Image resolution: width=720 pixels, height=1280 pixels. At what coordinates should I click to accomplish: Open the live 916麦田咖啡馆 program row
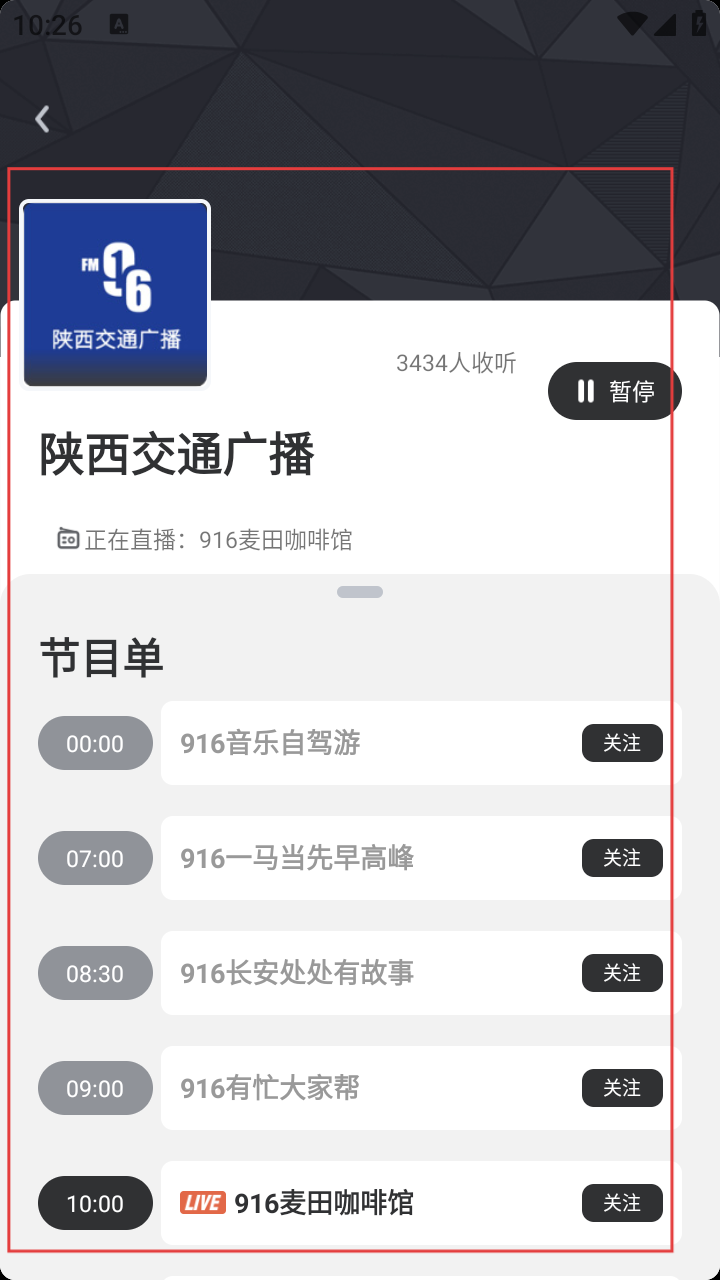[x=380, y=1203]
